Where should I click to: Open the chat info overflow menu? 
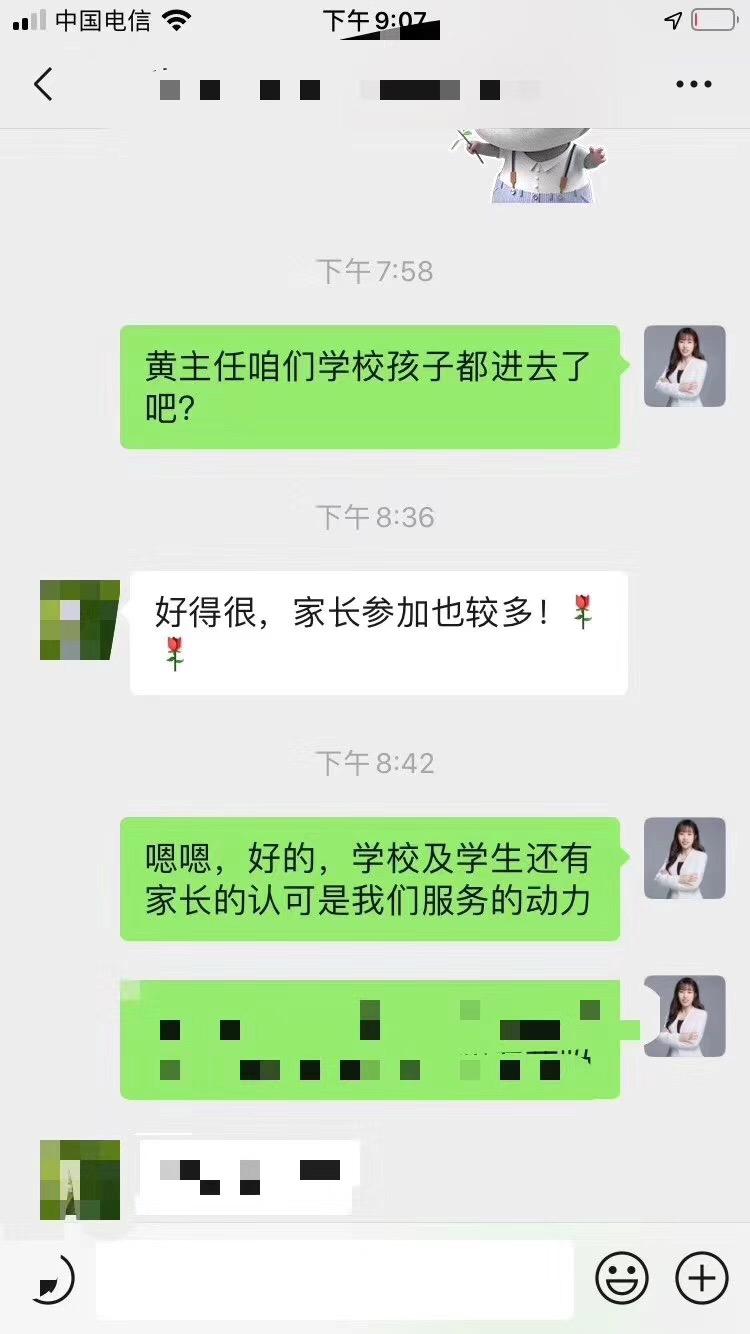click(x=693, y=85)
